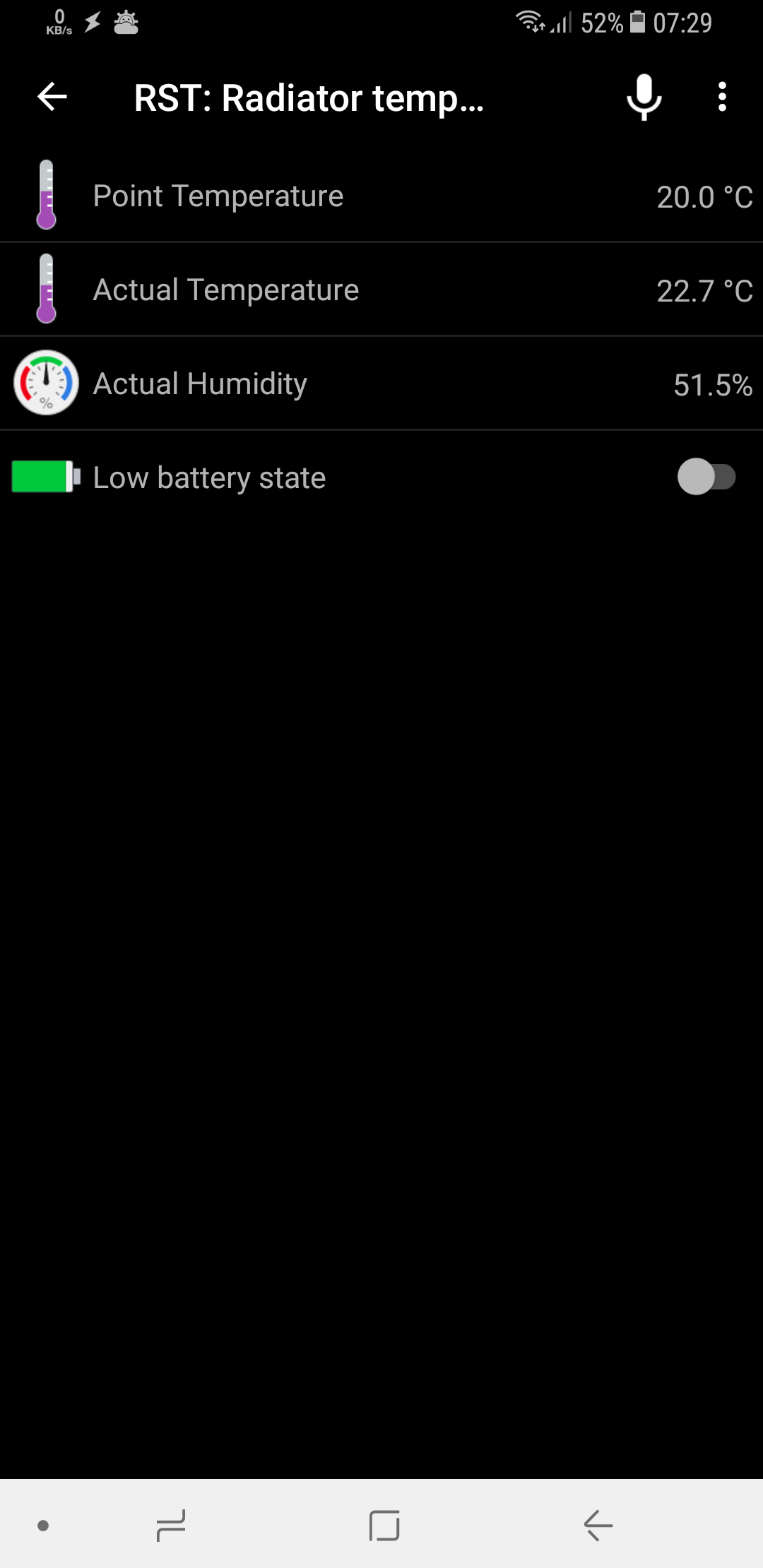The image size is (763, 1568).
Task: Start voice command with the microphone icon
Action: 644,97
